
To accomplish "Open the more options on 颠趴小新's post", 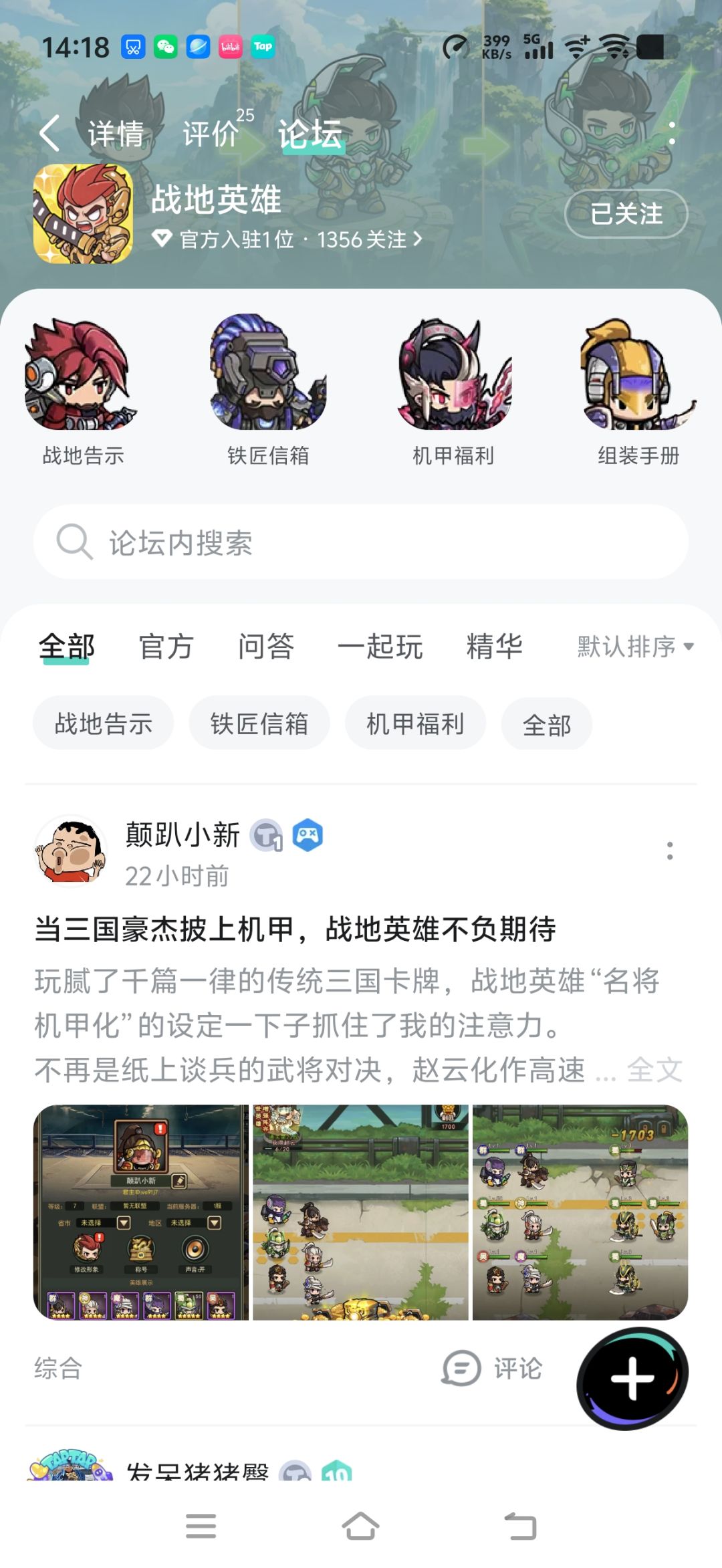I will (670, 851).
